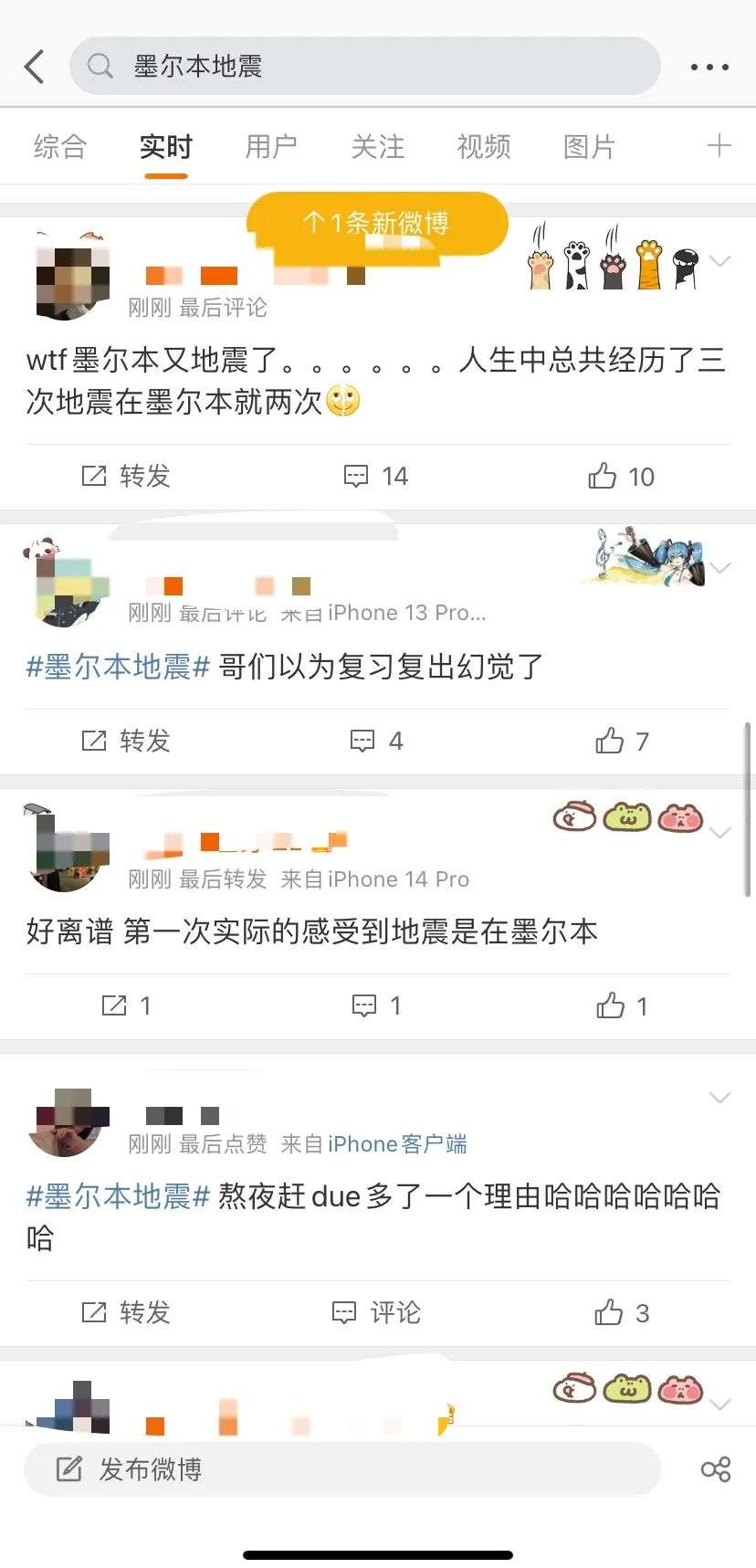This screenshot has height=1568, width=756.
Task: Switch to the 关注 tab
Action: [x=377, y=146]
